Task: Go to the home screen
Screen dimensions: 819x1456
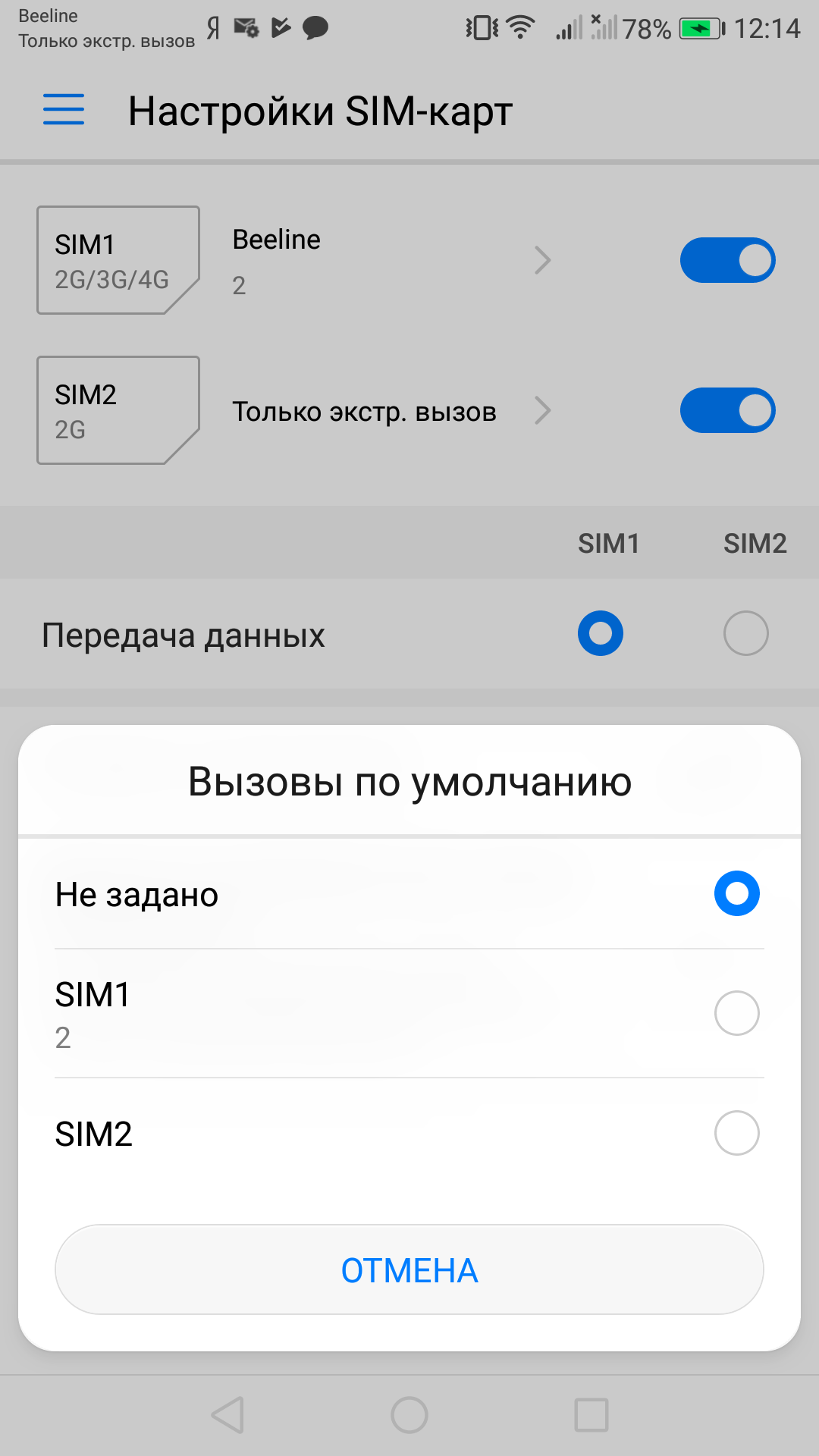Action: pyautogui.click(x=409, y=1415)
